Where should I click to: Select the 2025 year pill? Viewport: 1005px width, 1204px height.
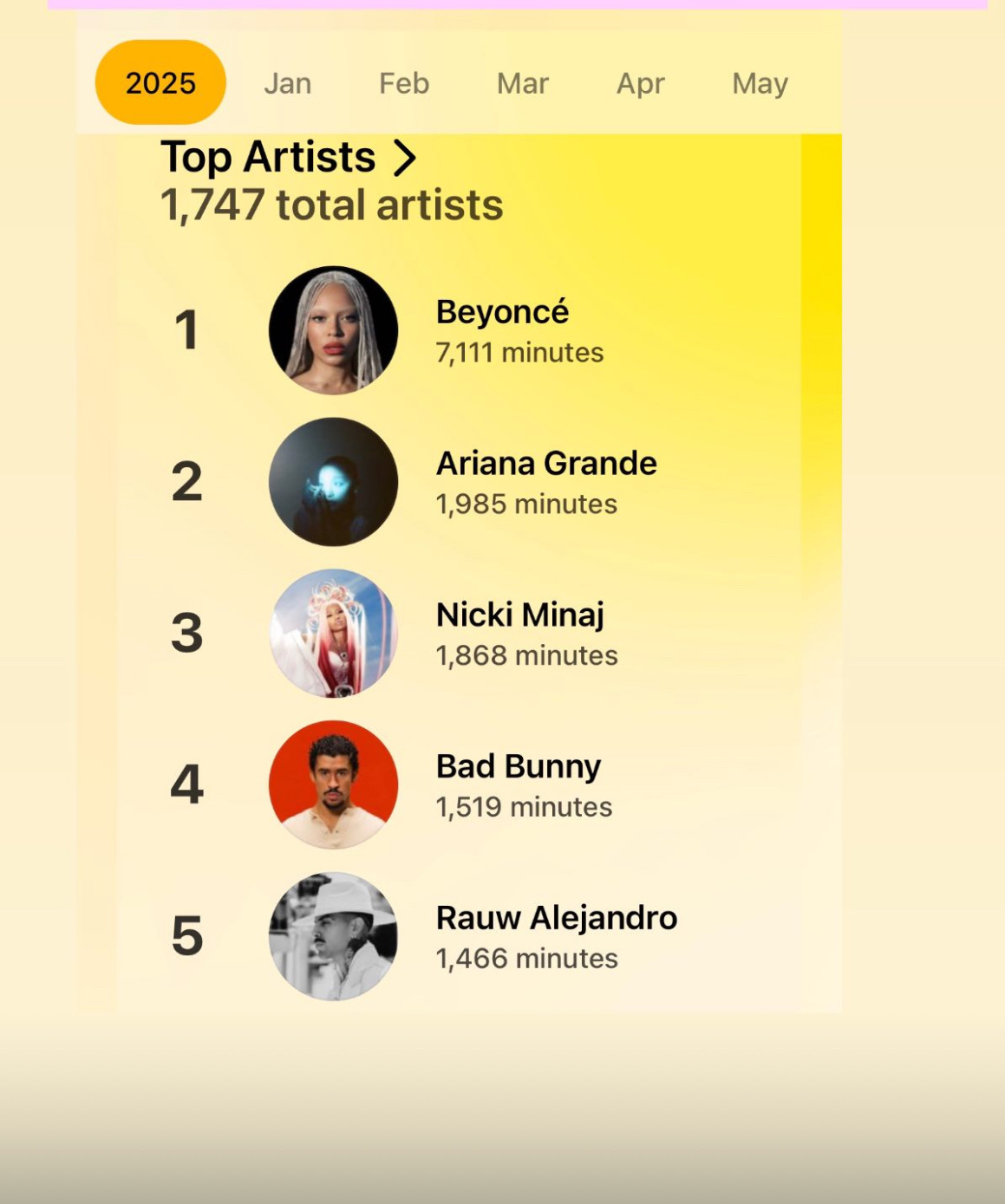(x=160, y=82)
